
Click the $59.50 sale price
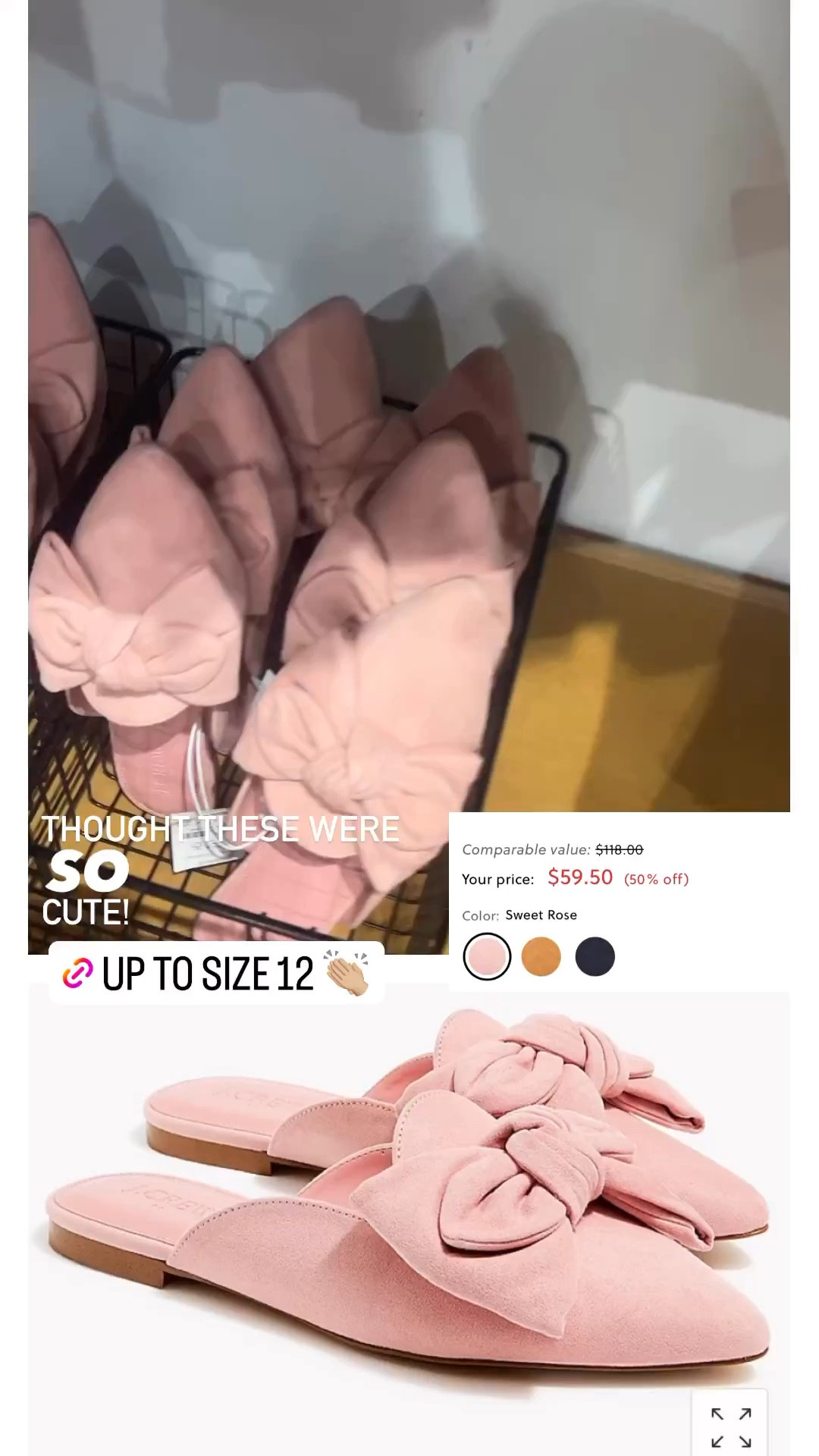point(581,877)
